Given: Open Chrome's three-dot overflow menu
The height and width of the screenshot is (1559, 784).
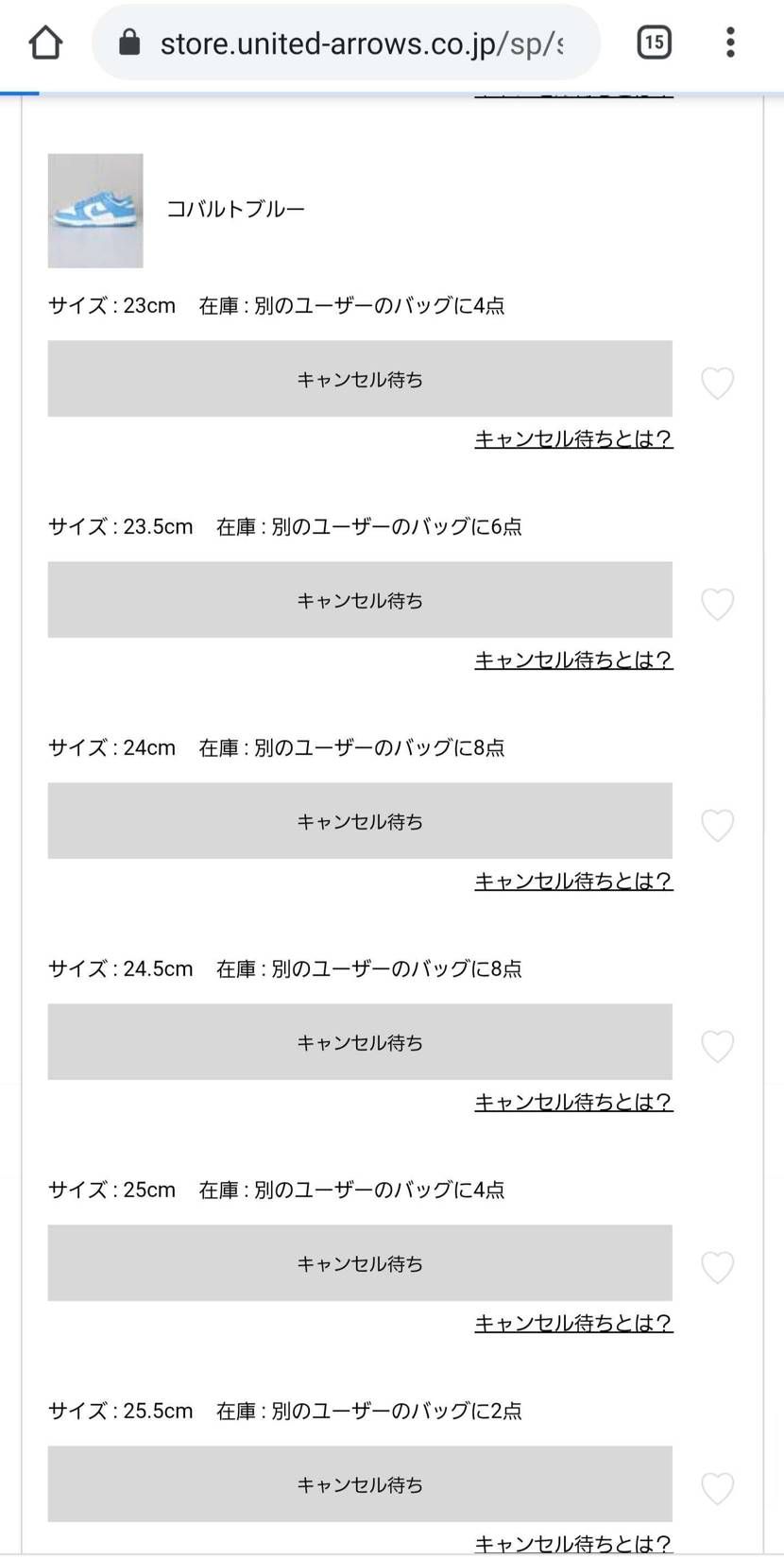Looking at the screenshot, I should point(730,42).
